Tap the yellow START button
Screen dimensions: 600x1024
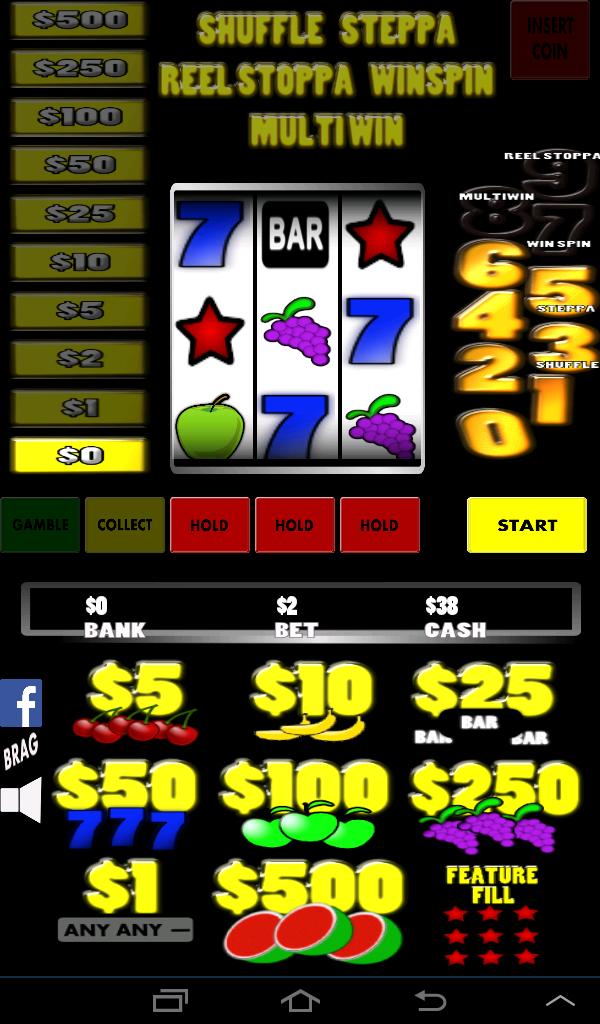[x=526, y=525]
